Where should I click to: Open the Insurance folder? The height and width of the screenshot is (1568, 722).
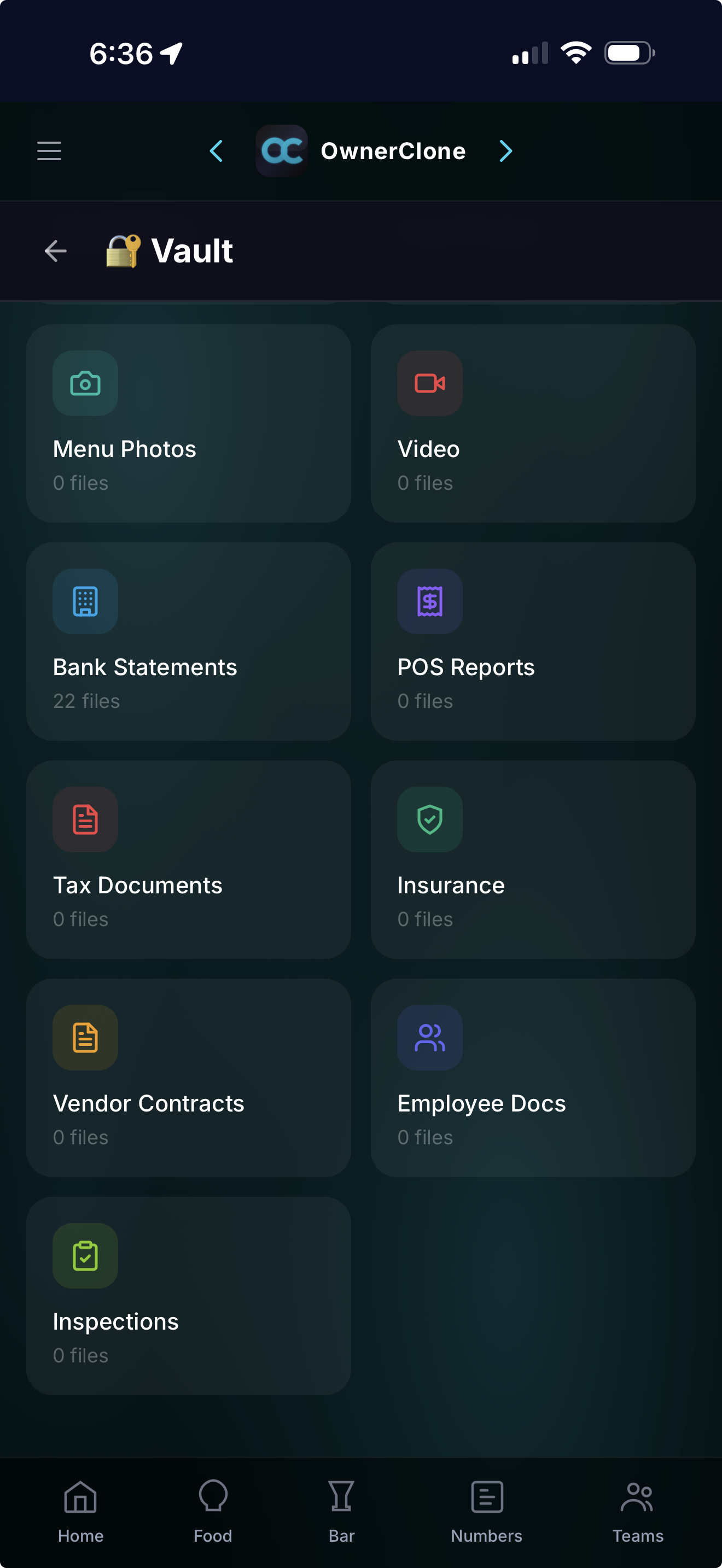(x=533, y=859)
